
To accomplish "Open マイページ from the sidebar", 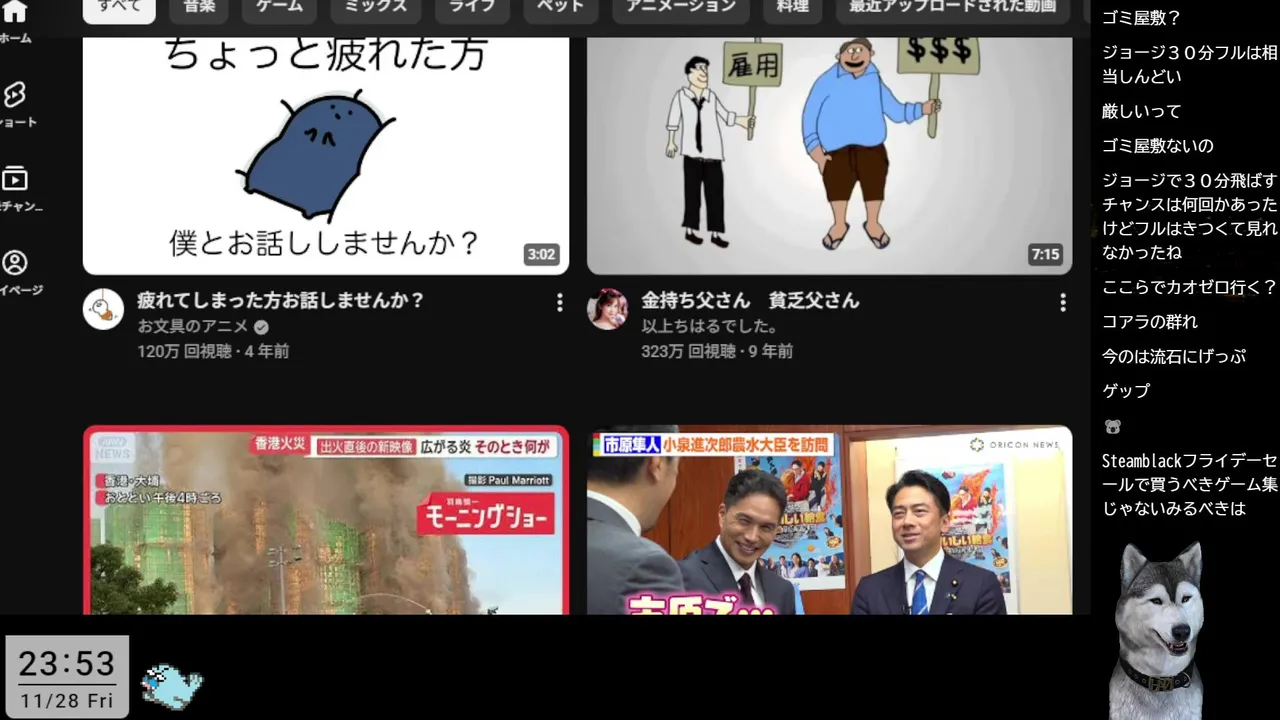I will click(15, 271).
